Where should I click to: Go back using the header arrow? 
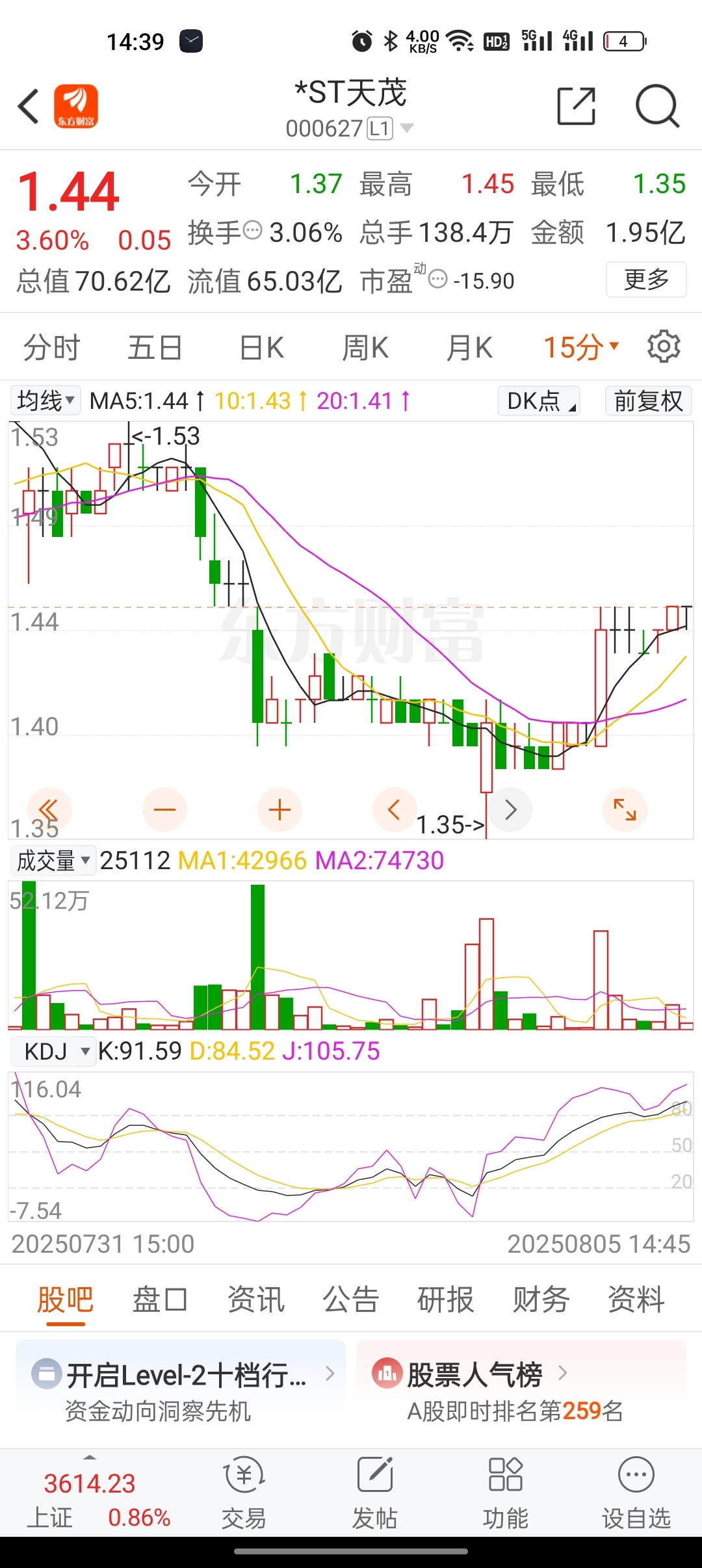pos(29,107)
